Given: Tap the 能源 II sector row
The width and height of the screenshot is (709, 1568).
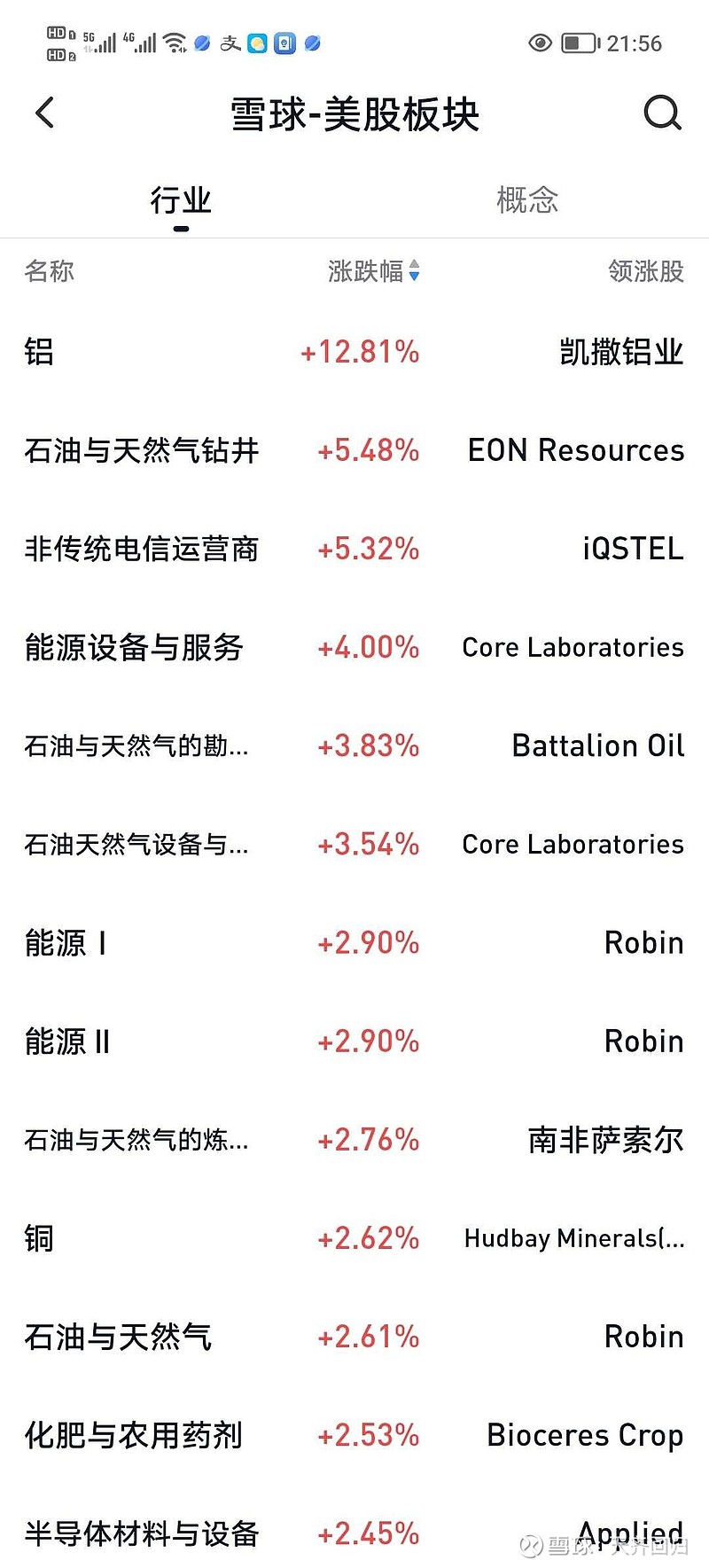Looking at the screenshot, I should [x=354, y=1041].
